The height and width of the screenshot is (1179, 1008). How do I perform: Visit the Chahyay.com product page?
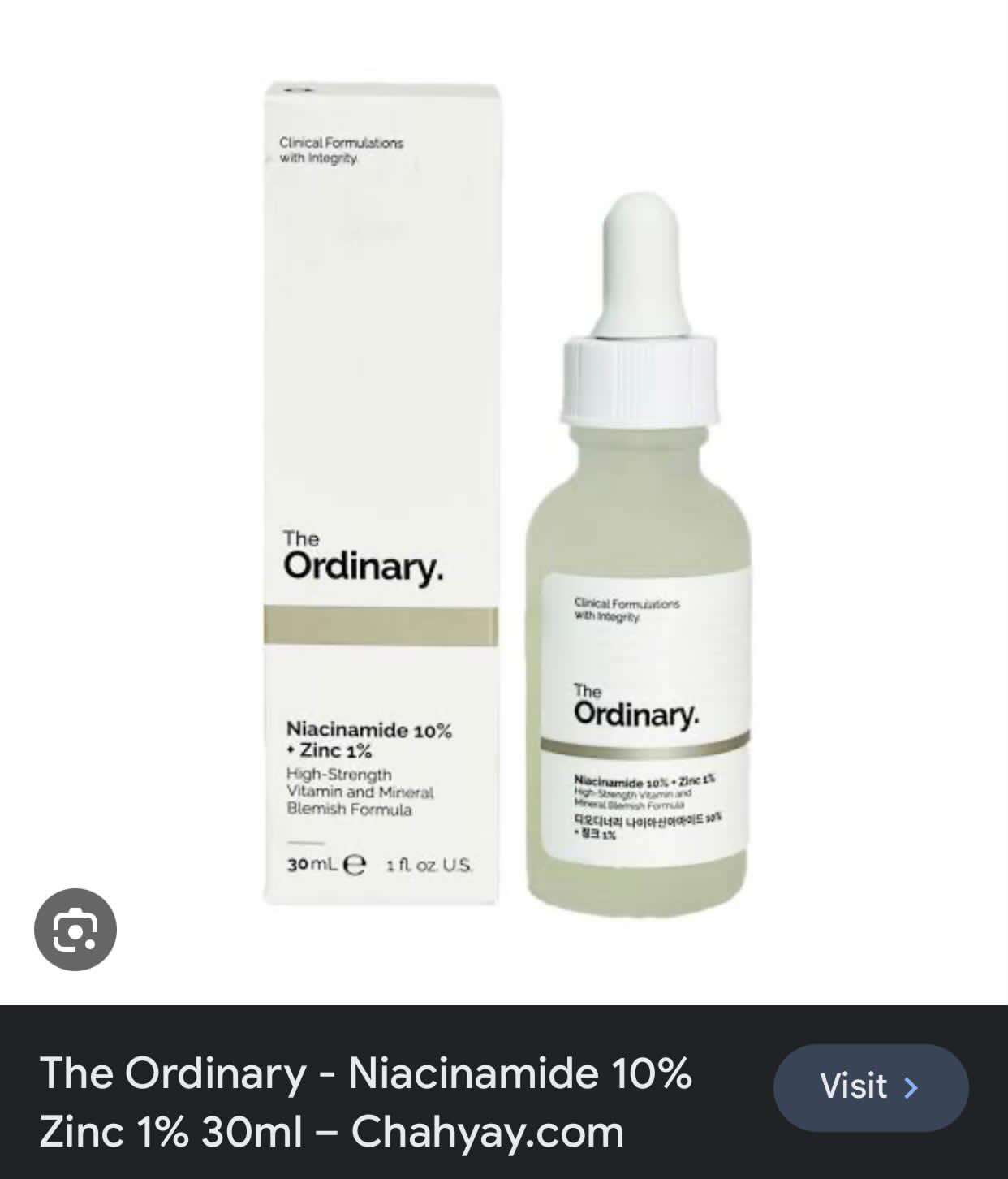(870, 1087)
